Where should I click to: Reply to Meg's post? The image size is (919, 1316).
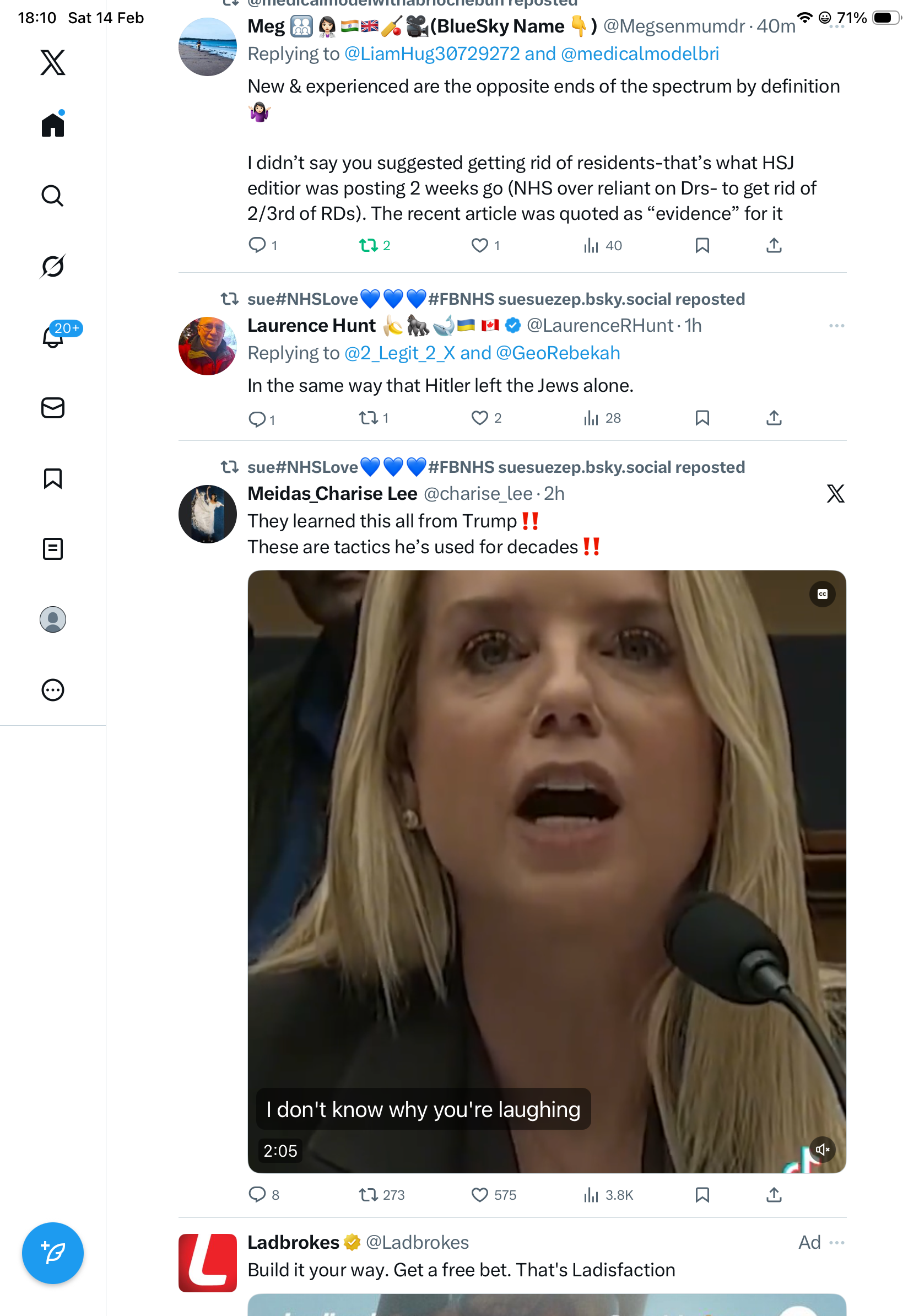[257, 245]
